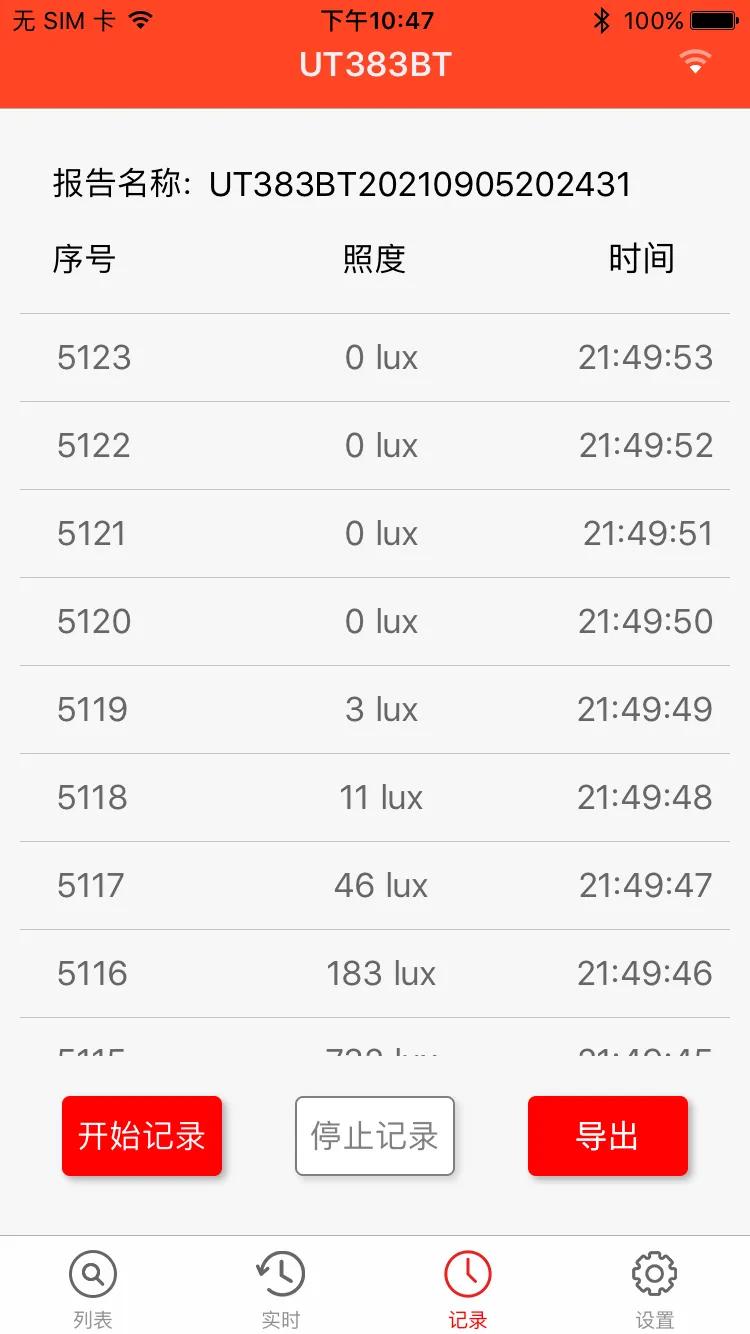Tap the 开始记录 button
Viewport: 750px width, 1334px height.
click(x=142, y=1136)
